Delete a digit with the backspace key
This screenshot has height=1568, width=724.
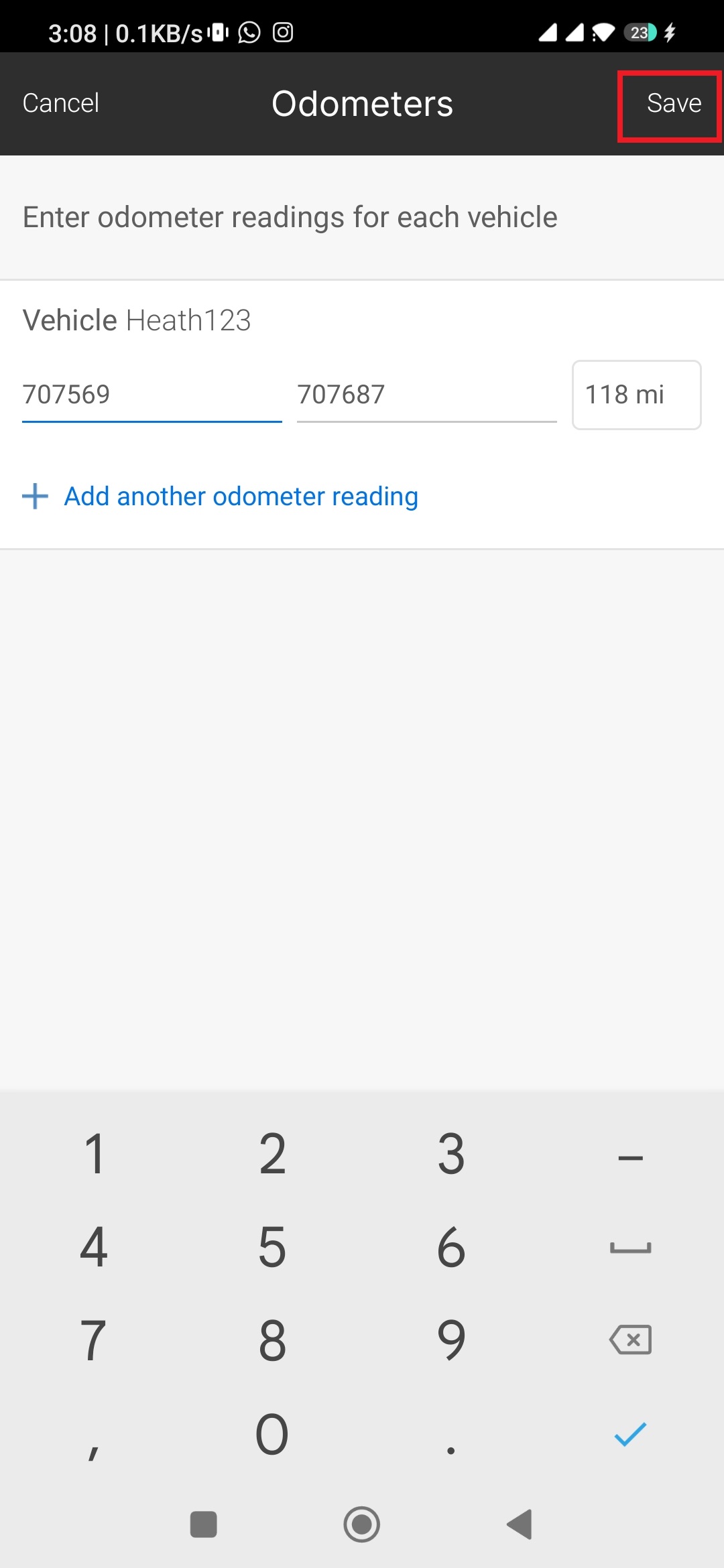point(630,1340)
